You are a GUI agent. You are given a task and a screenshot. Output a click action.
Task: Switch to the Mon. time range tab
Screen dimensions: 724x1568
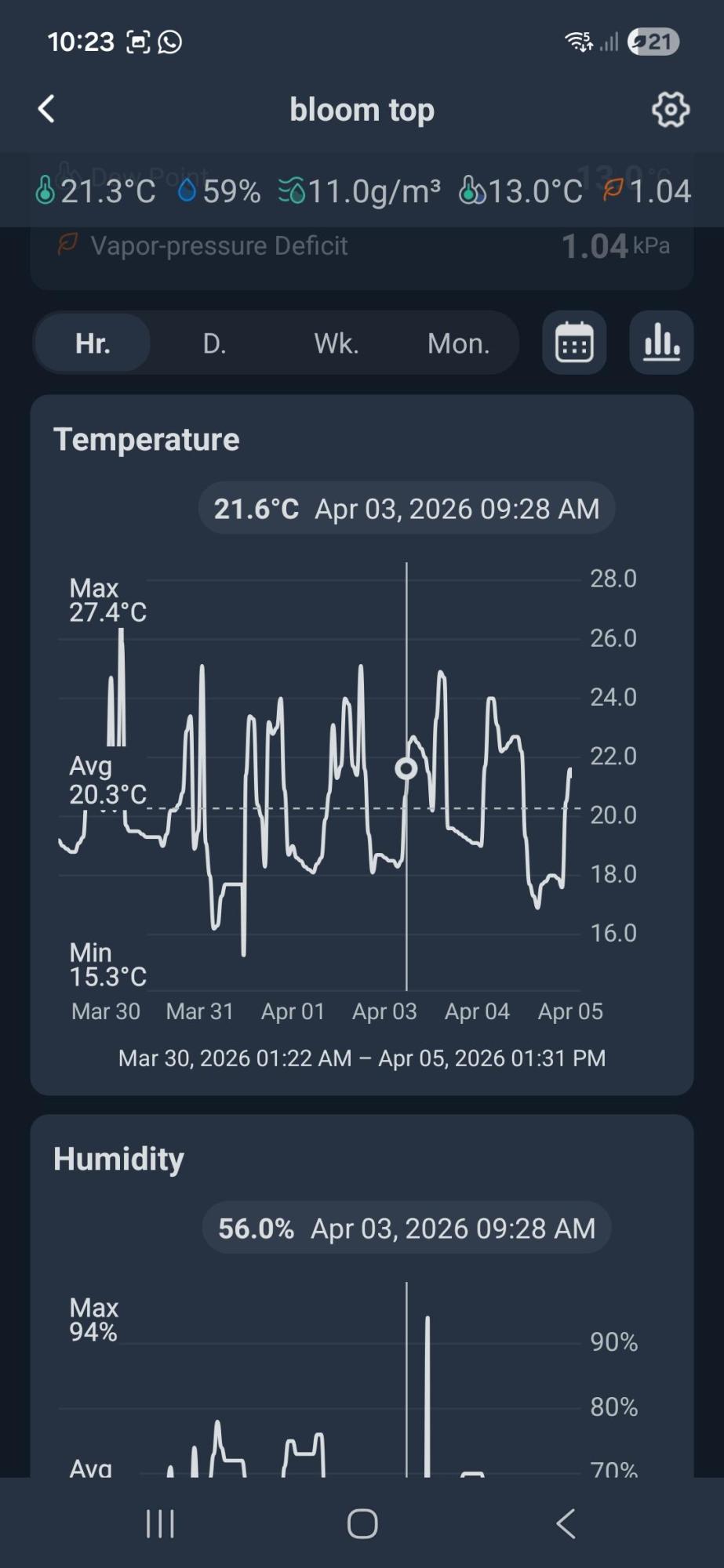click(x=458, y=343)
